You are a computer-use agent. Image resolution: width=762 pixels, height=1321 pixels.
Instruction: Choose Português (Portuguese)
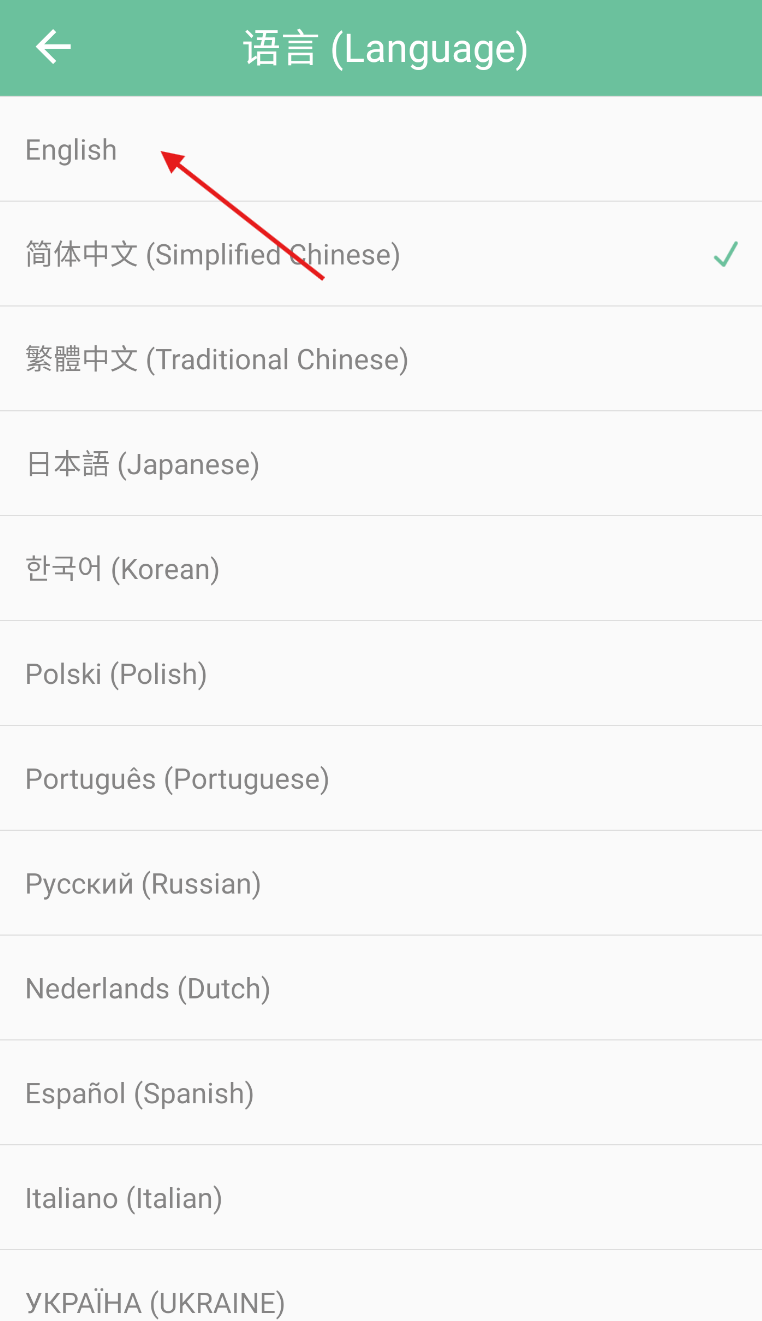(x=381, y=779)
